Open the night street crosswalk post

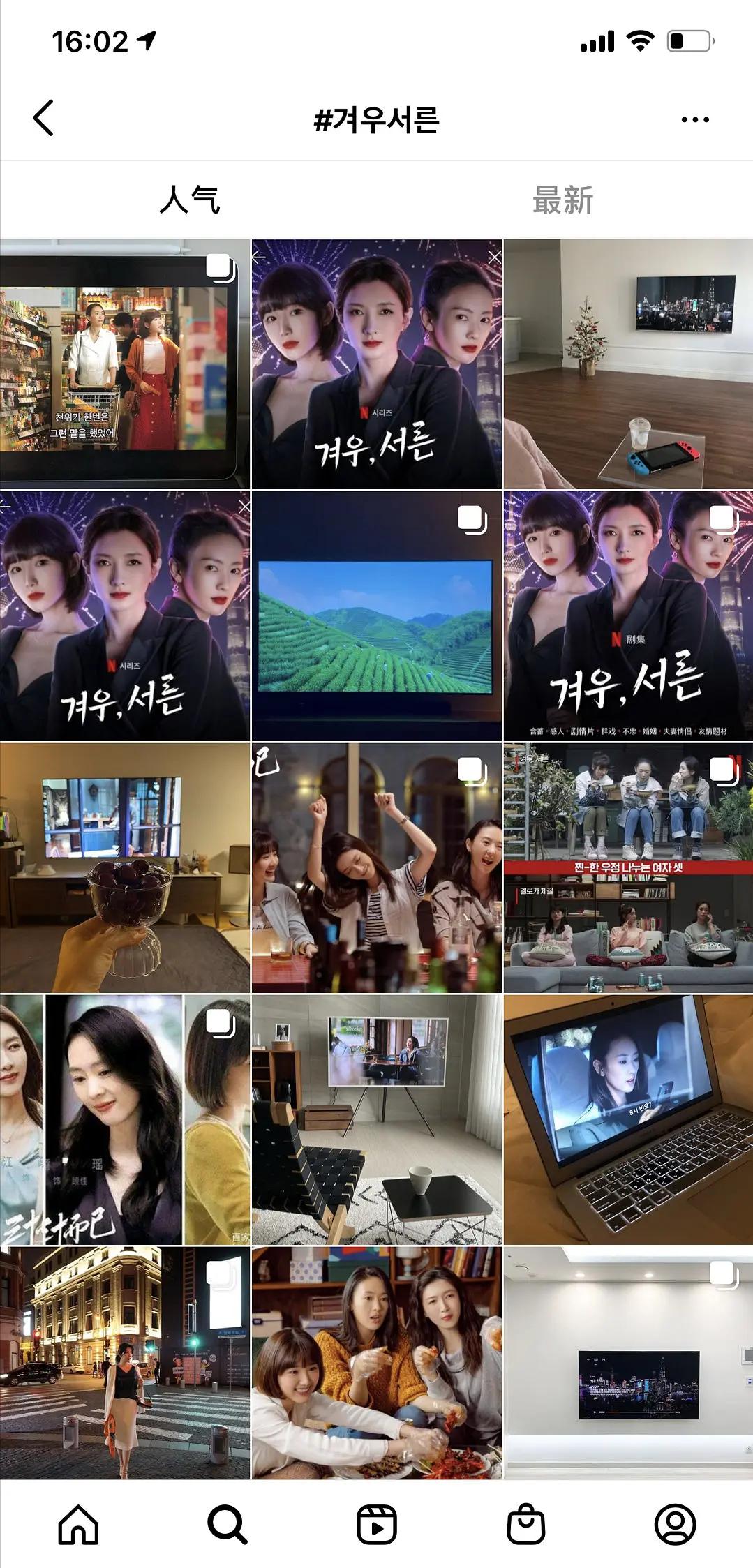click(124, 1362)
